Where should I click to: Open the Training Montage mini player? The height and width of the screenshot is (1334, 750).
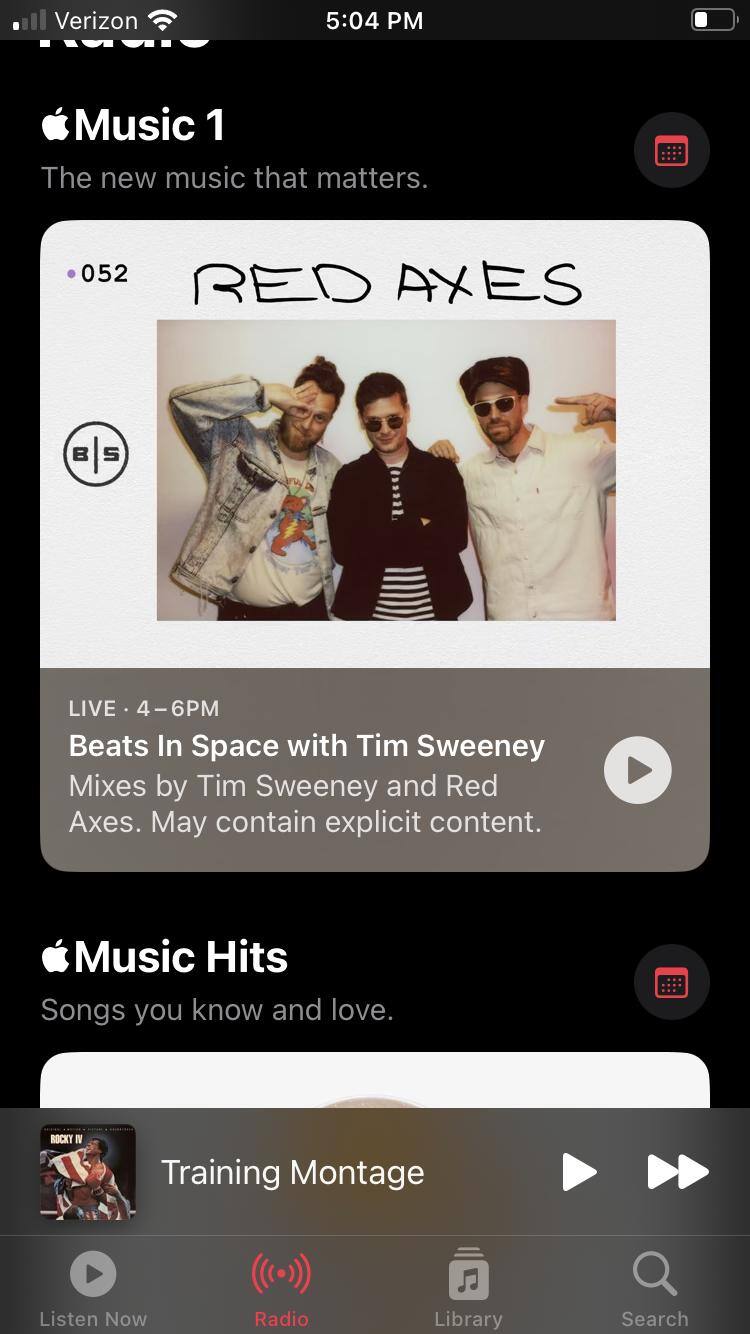[x=292, y=1172]
